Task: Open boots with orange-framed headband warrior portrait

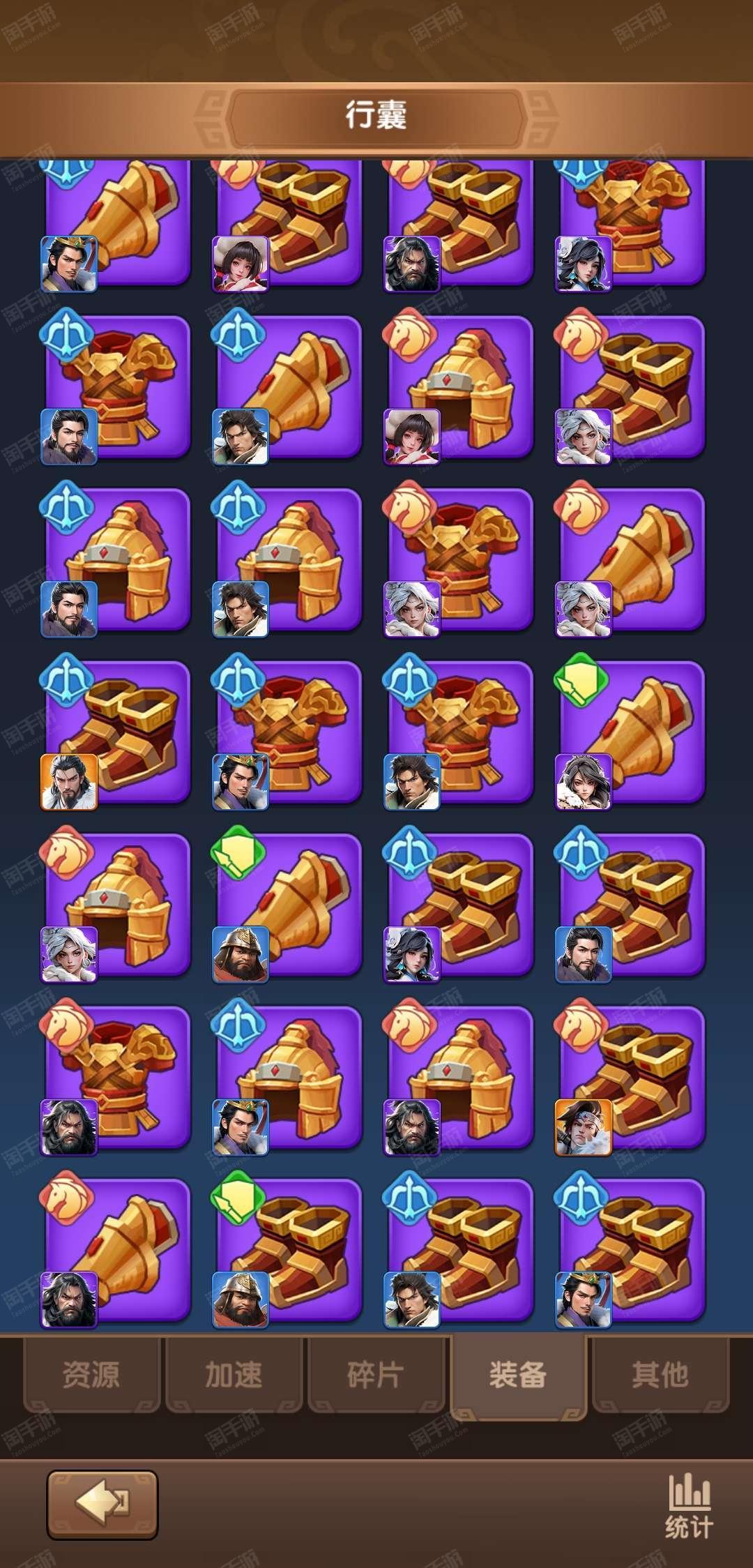Action: click(630, 1078)
